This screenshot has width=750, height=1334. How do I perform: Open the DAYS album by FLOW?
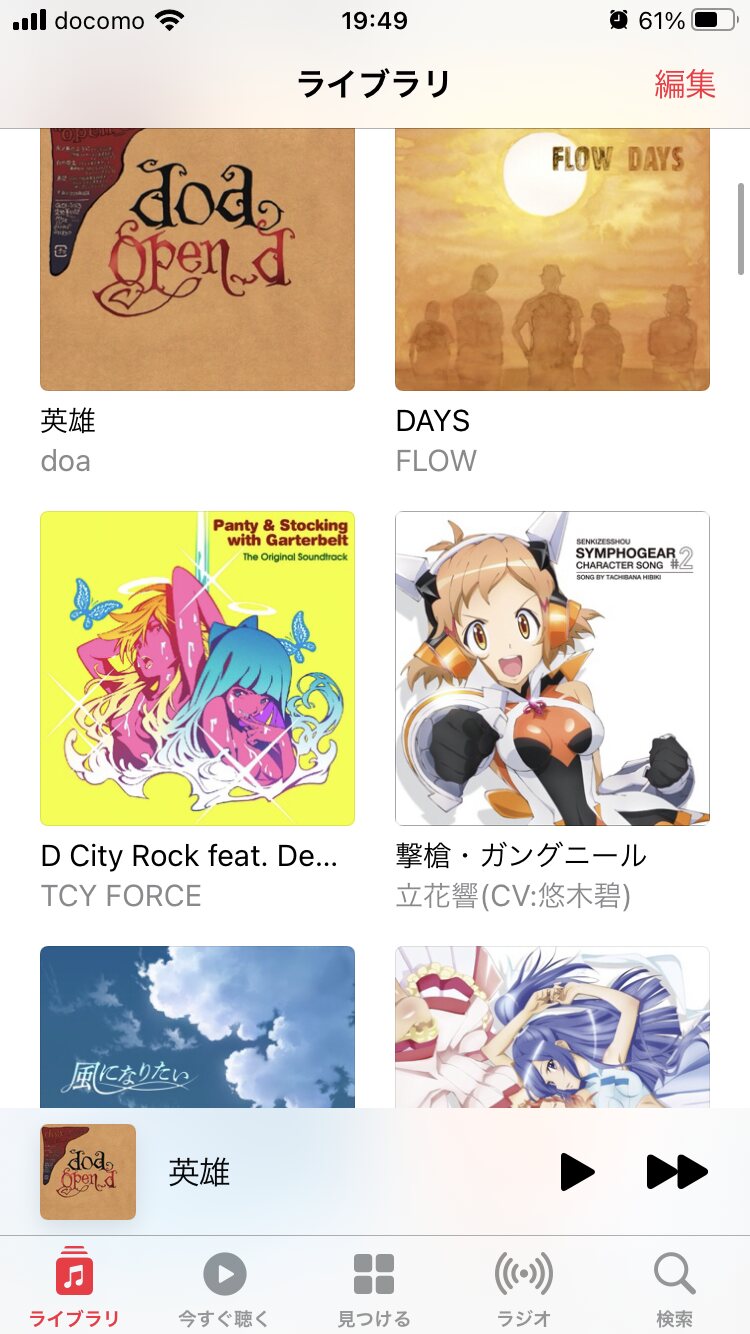552,260
